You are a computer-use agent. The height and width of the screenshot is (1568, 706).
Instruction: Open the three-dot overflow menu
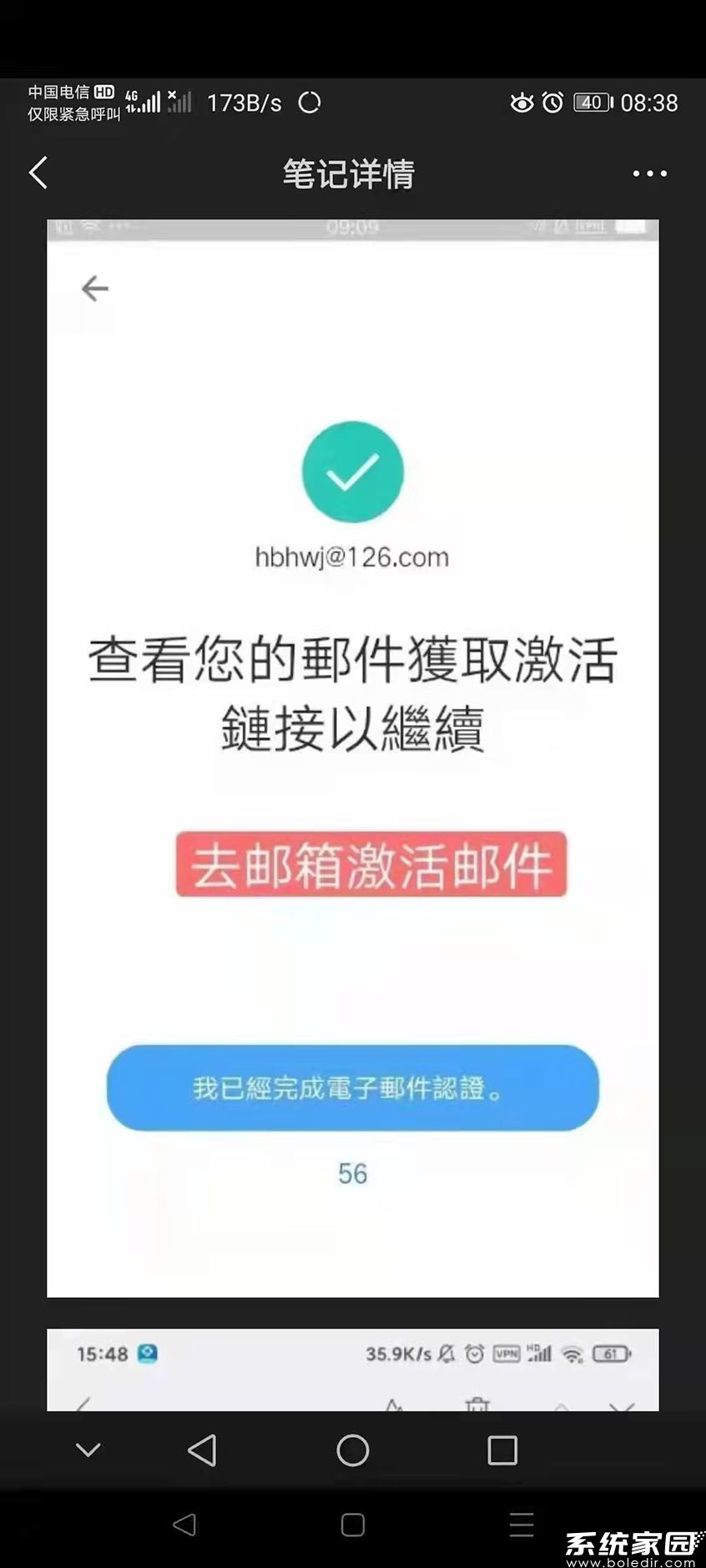pyautogui.click(x=649, y=173)
